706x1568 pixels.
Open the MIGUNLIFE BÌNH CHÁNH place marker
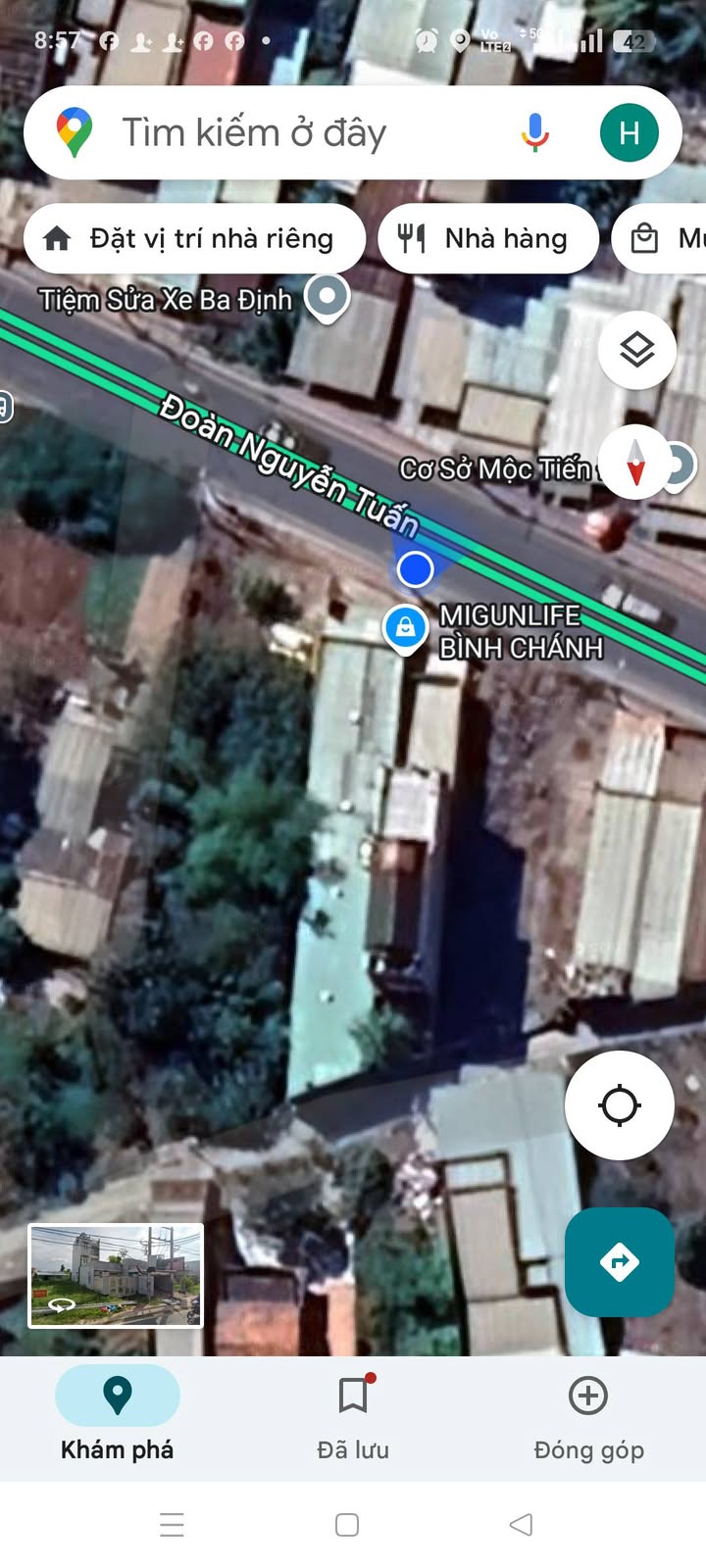pos(405,627)
